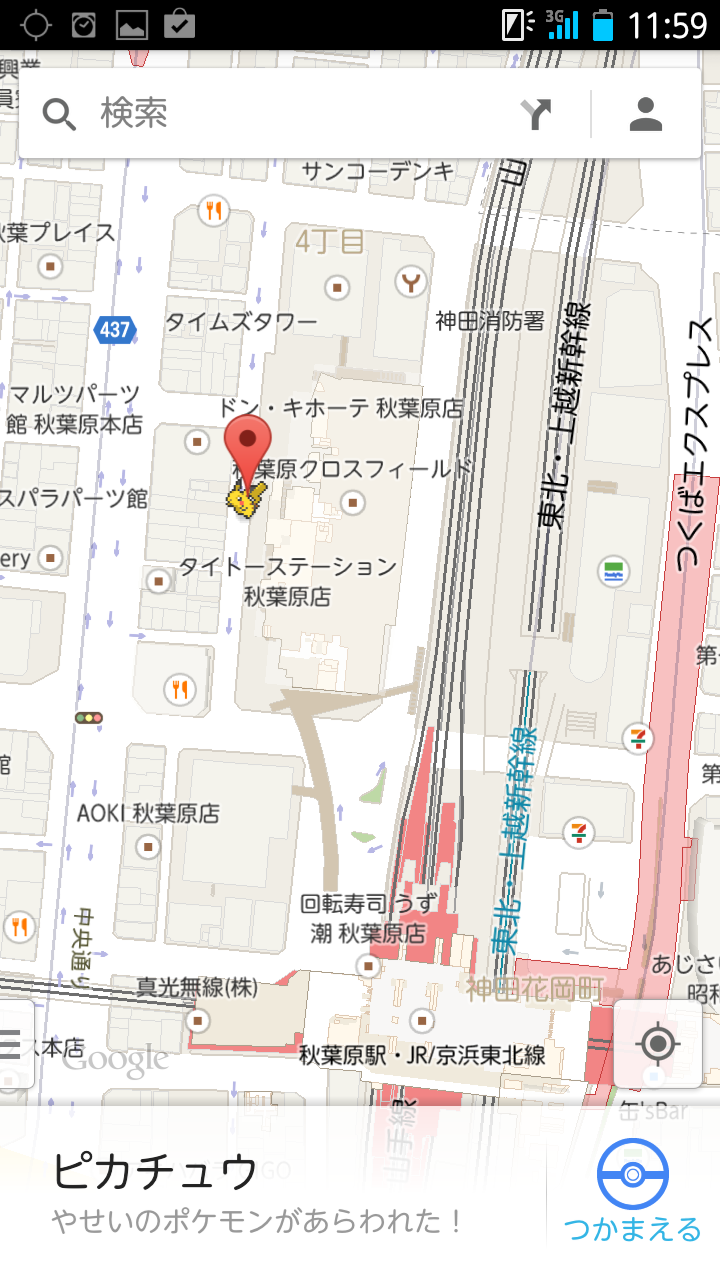720x1280 pixels.
Task: Open the directions arrow icon
Action: point(536,114)
